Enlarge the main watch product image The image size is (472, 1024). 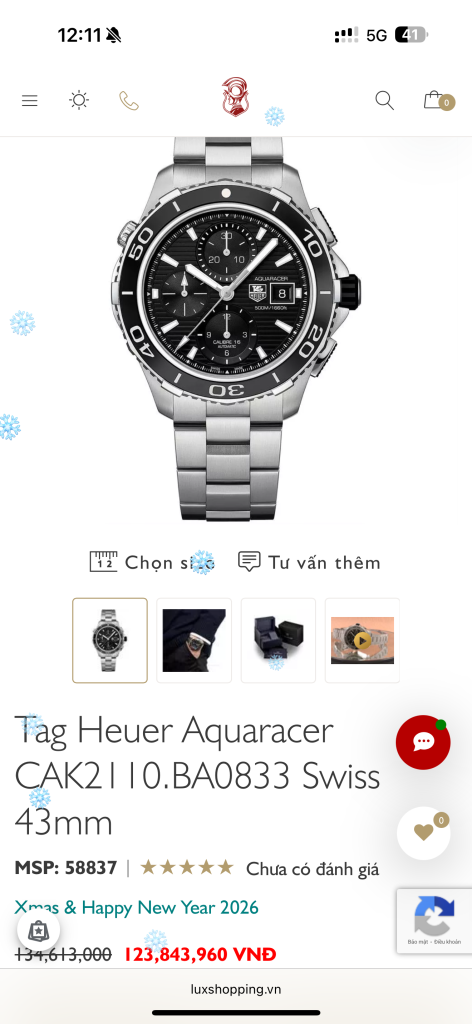point(236,328)
